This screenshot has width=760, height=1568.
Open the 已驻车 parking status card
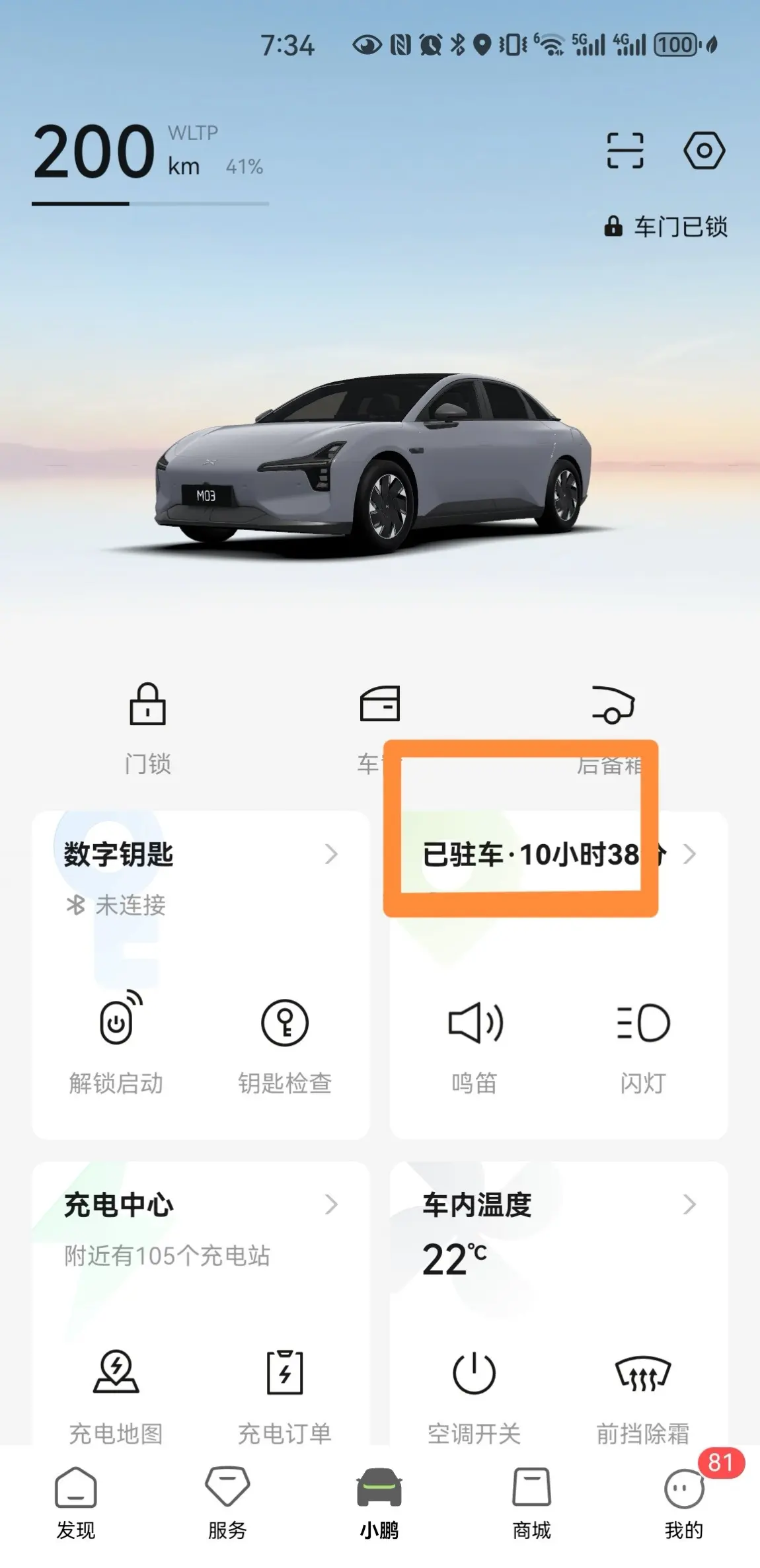[x=558, y=854]
